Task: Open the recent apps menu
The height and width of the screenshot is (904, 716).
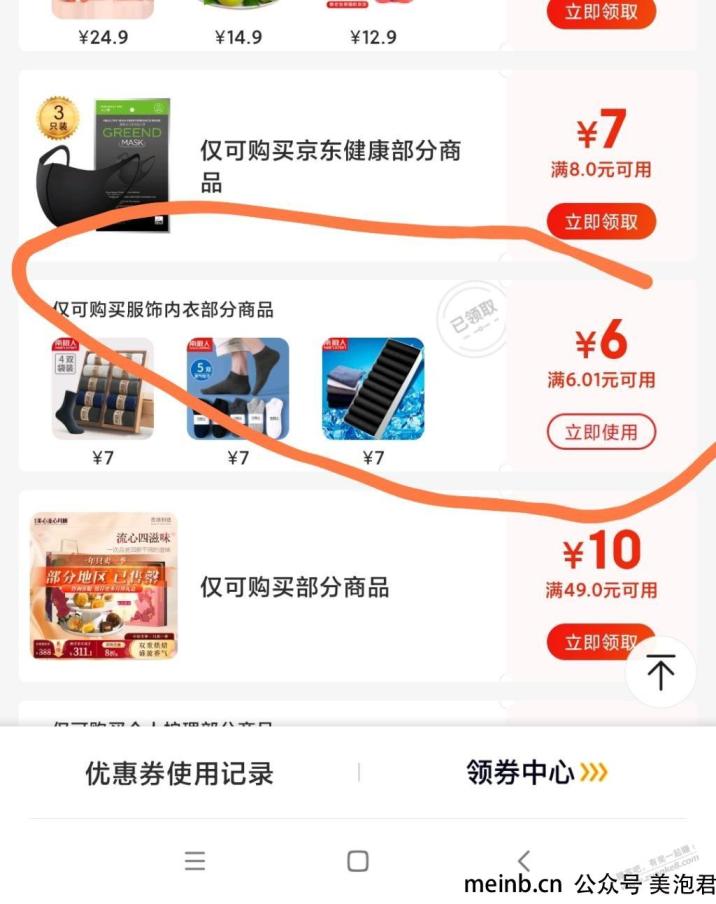Action: [x=195, y=861]
